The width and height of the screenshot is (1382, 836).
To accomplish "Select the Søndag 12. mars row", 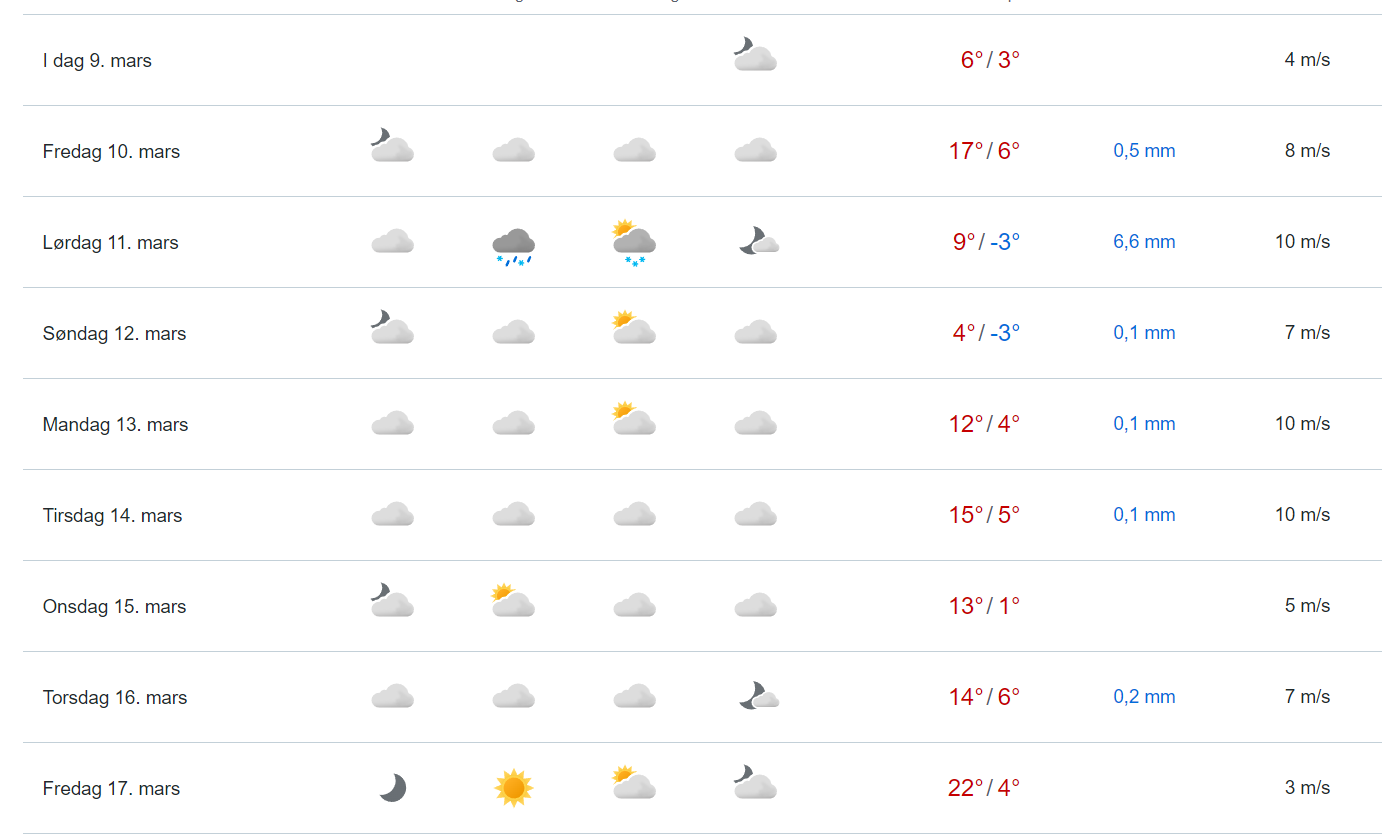I will pyautogui.click(x=114, y=334).
